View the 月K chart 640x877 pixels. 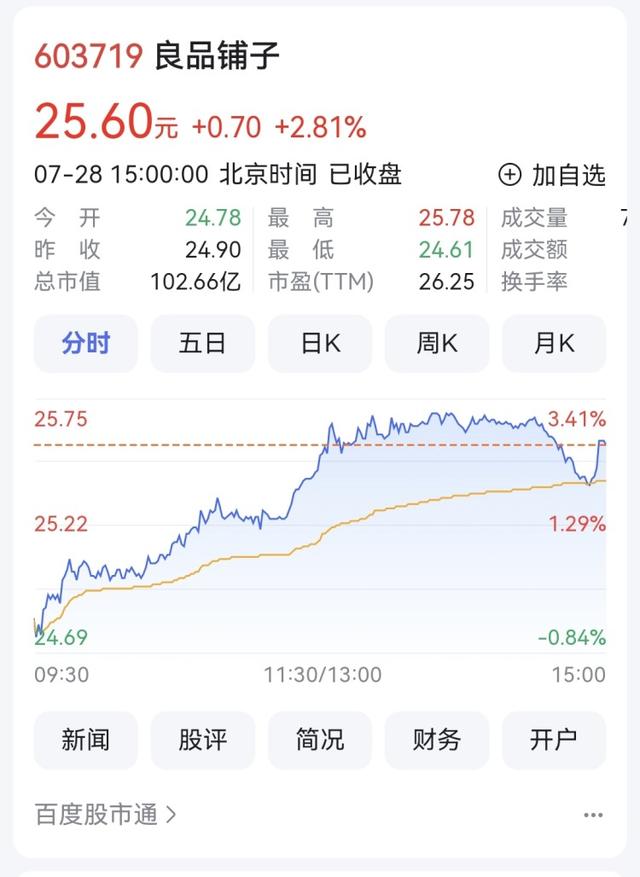click(553, 344)
